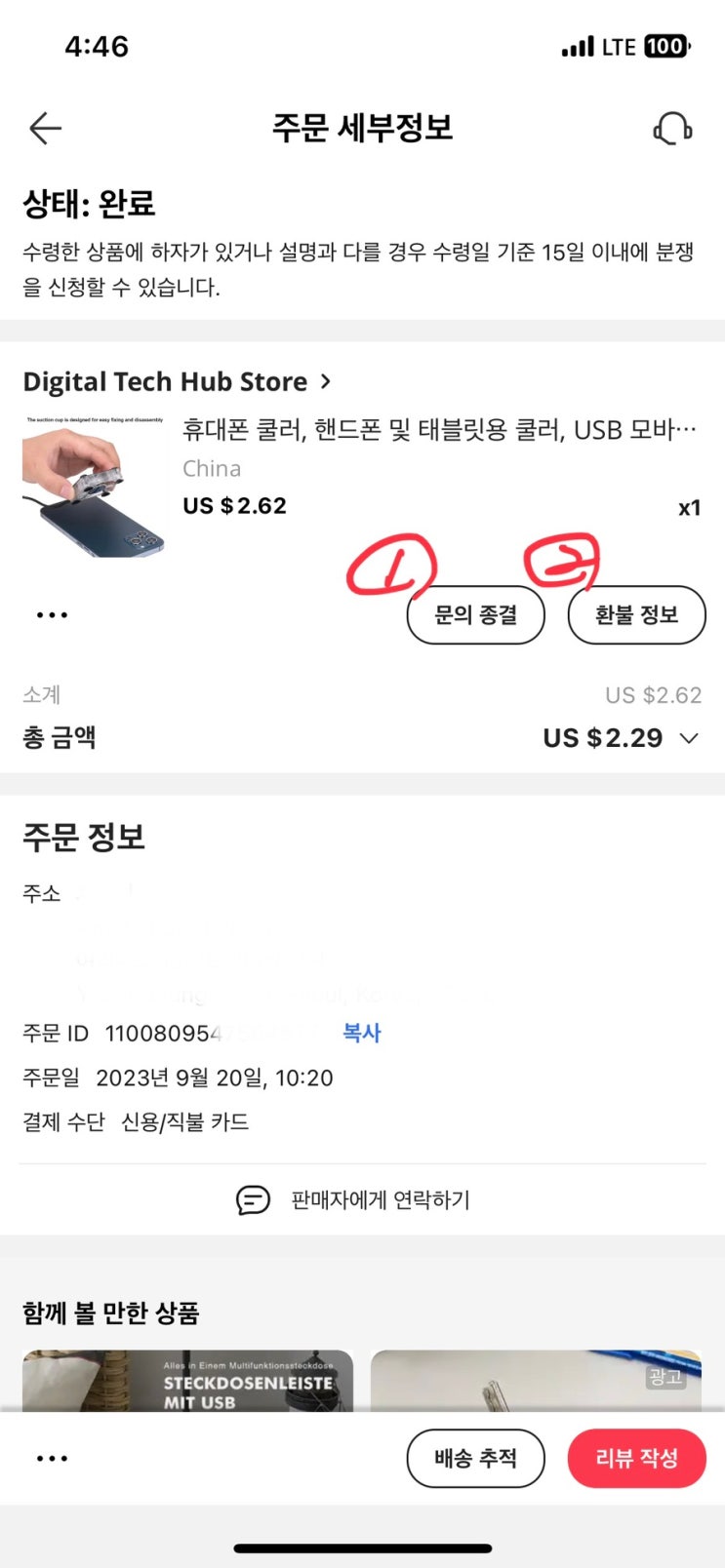
Task: Open customer support headset icon
Action: tap(672, 128)
